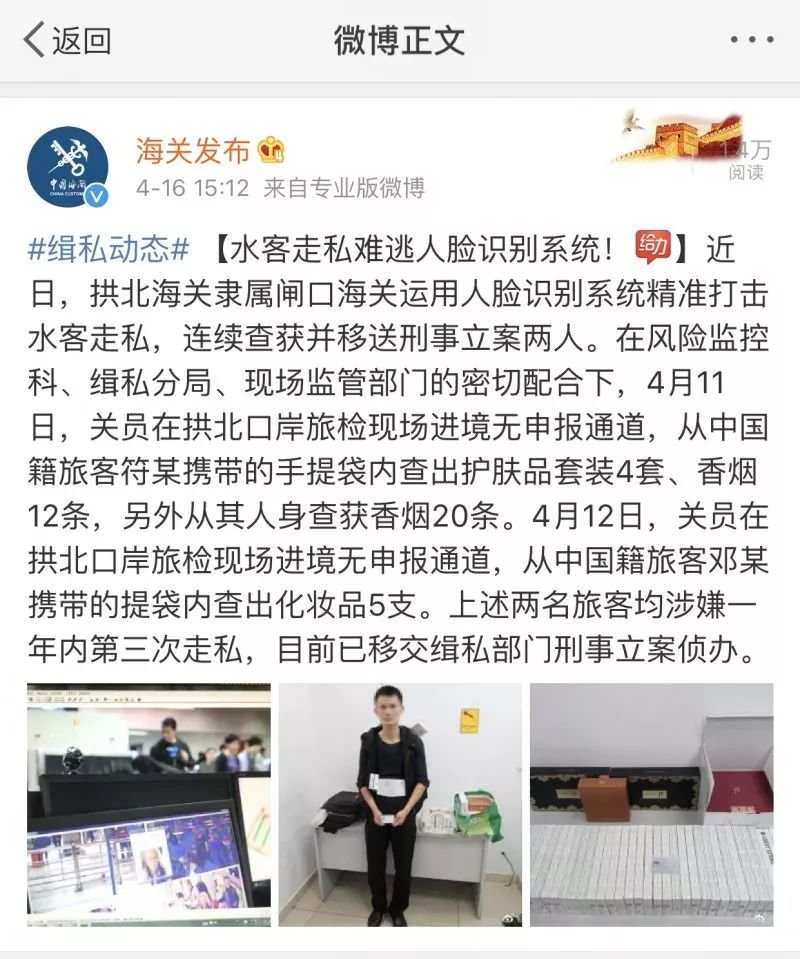This screenshot has height=959, width=800.
Task: Open the 海关发布 account name
Action: [x=193, y=151]
